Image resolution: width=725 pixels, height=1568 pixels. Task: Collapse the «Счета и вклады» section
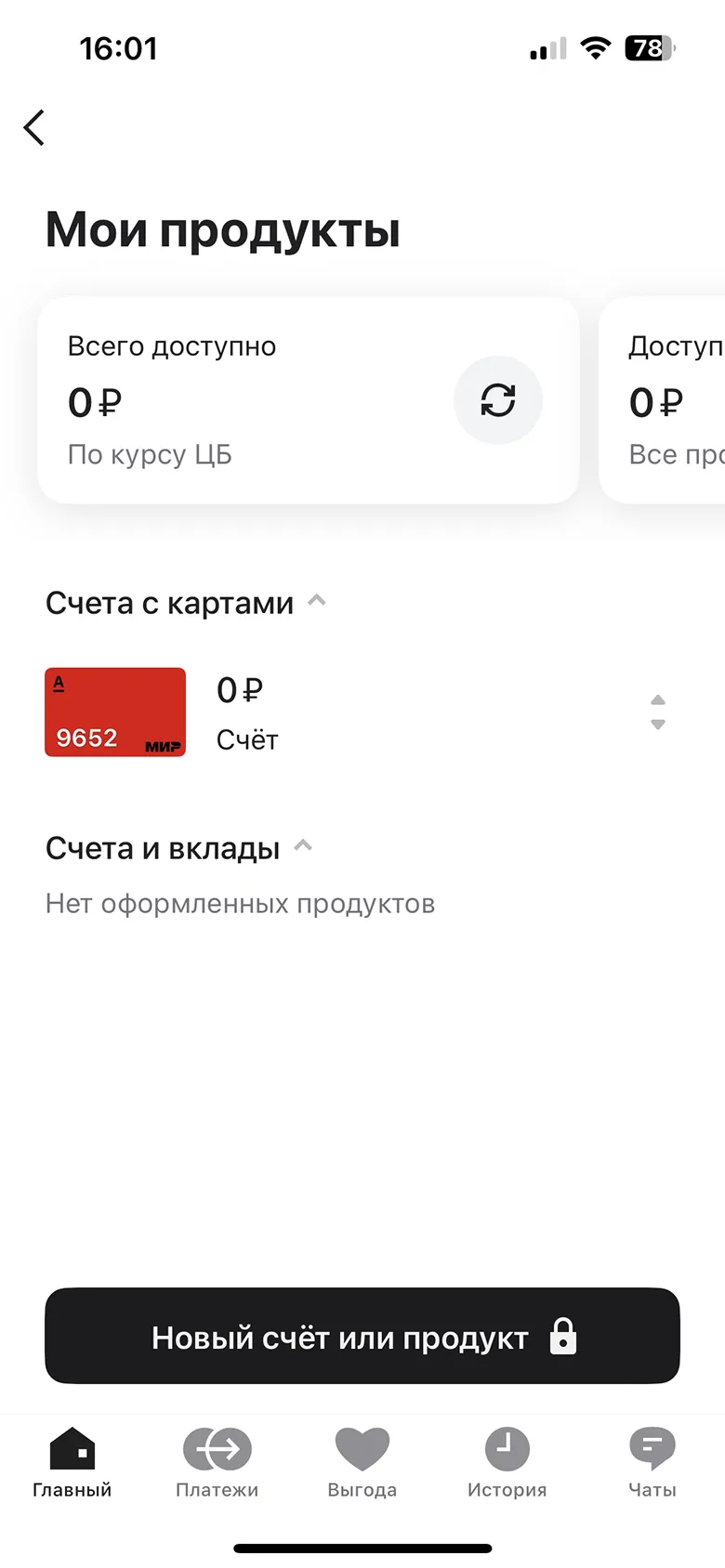(x=303, y=847)
